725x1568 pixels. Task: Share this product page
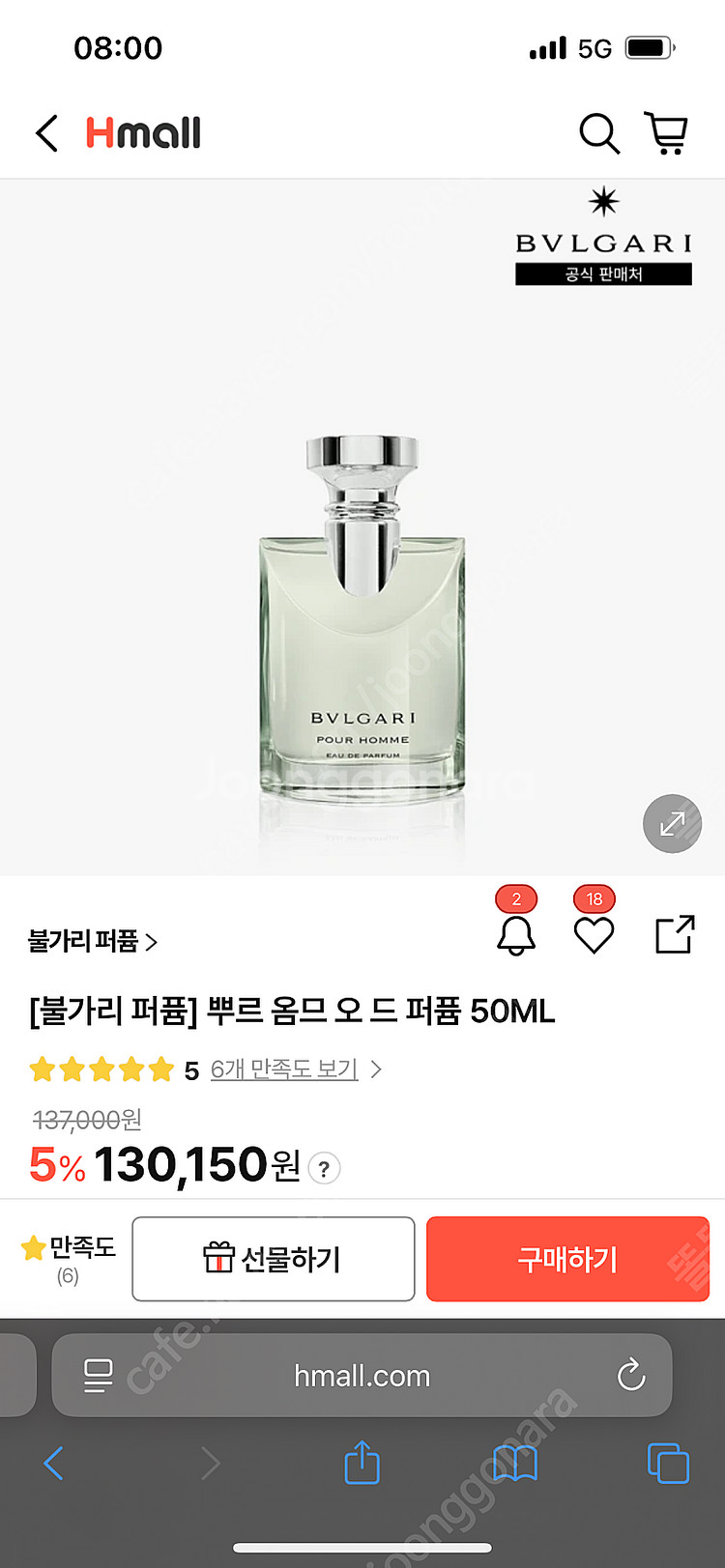click(x=675, y=934)
